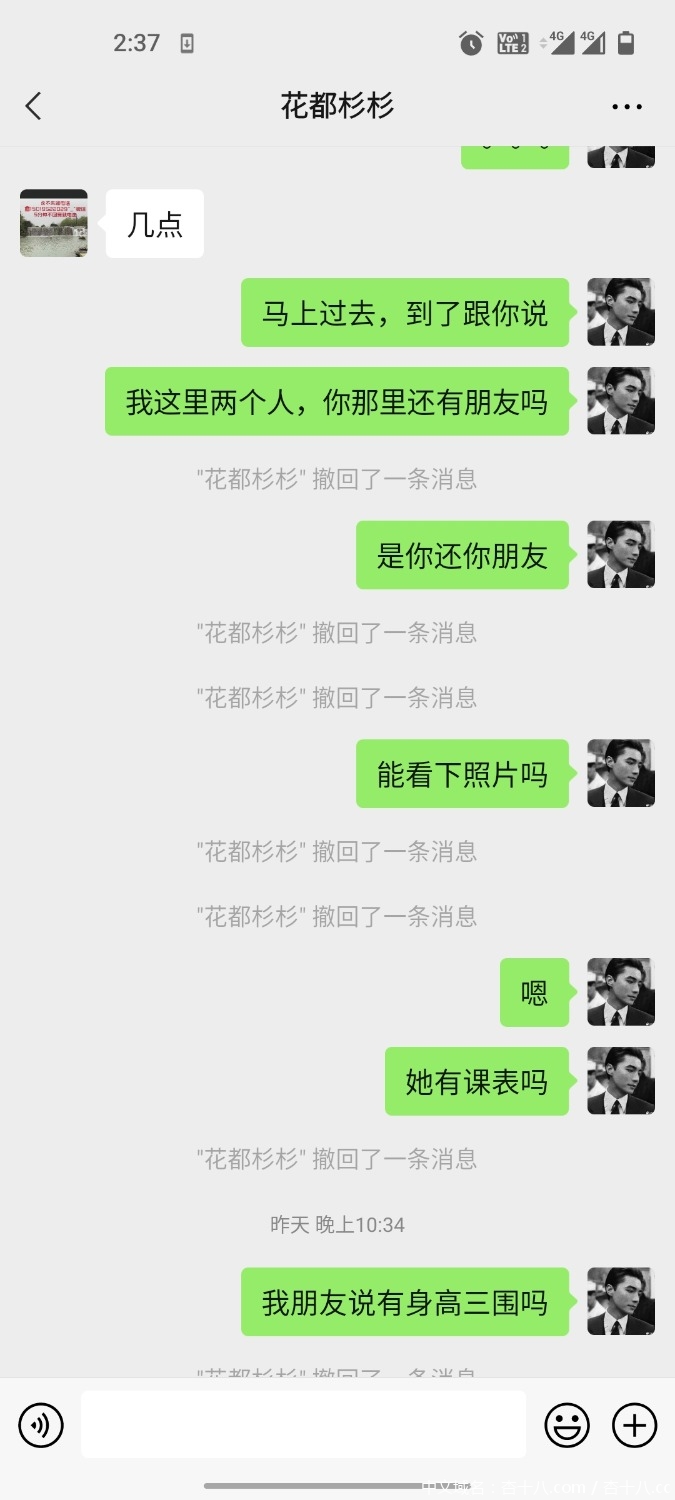Go back to the chat list
The height and width of the screenshot is (1500, 675).
(x=34, y=106)
